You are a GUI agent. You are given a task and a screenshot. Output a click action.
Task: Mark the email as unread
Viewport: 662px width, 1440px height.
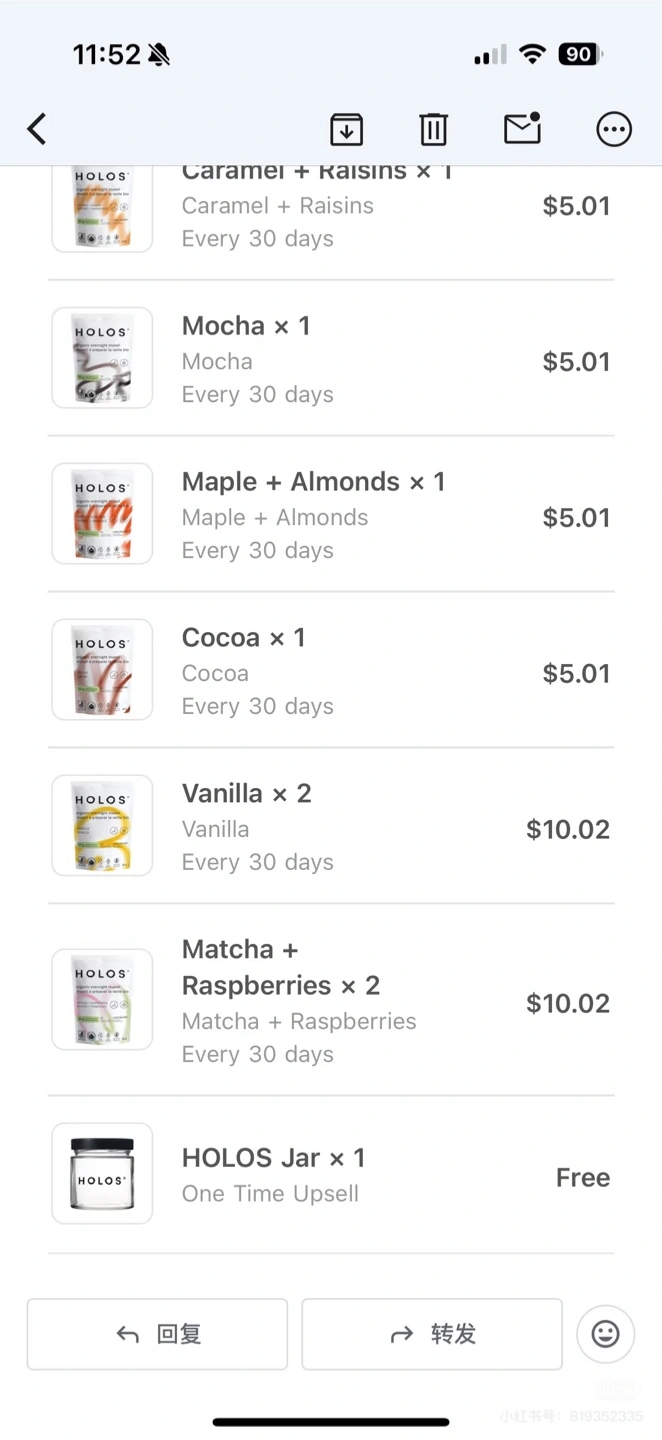522,128
